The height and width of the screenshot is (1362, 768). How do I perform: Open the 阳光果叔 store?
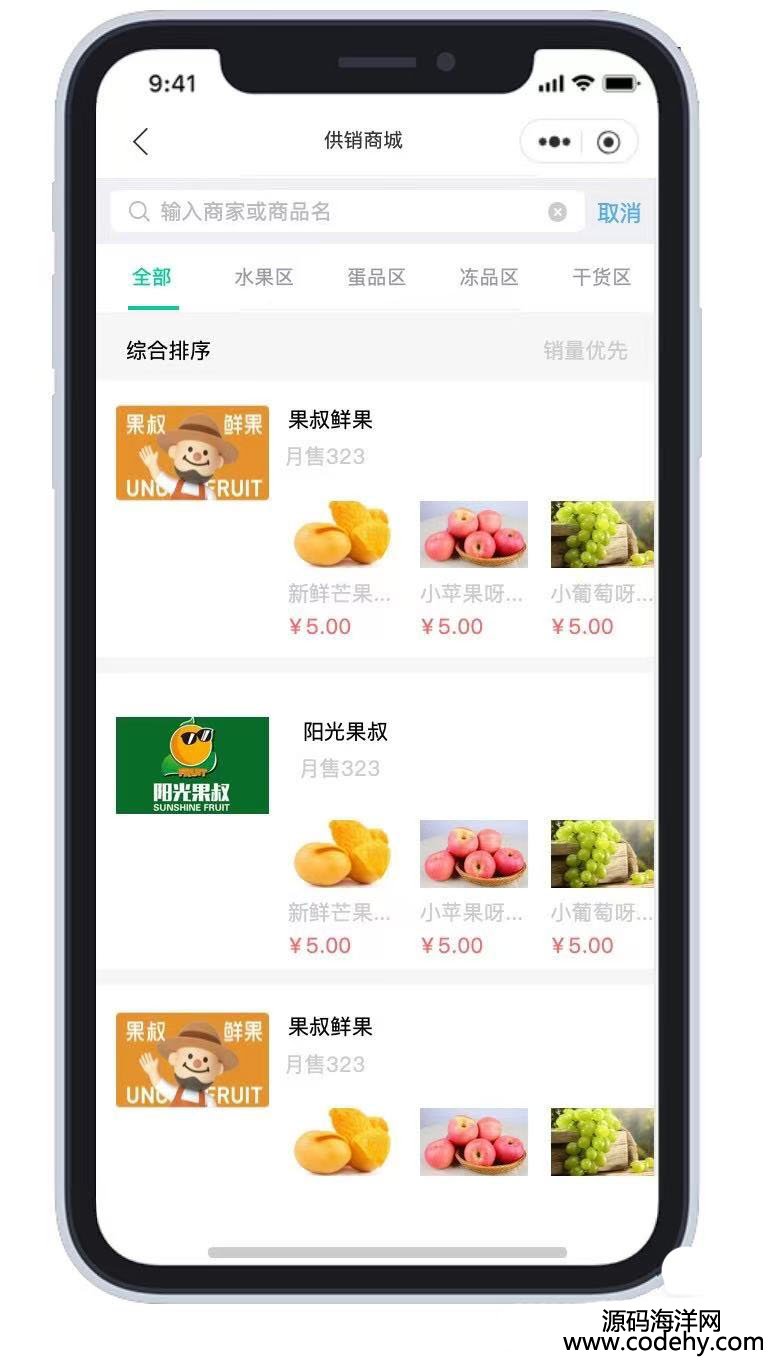[345, 732]
